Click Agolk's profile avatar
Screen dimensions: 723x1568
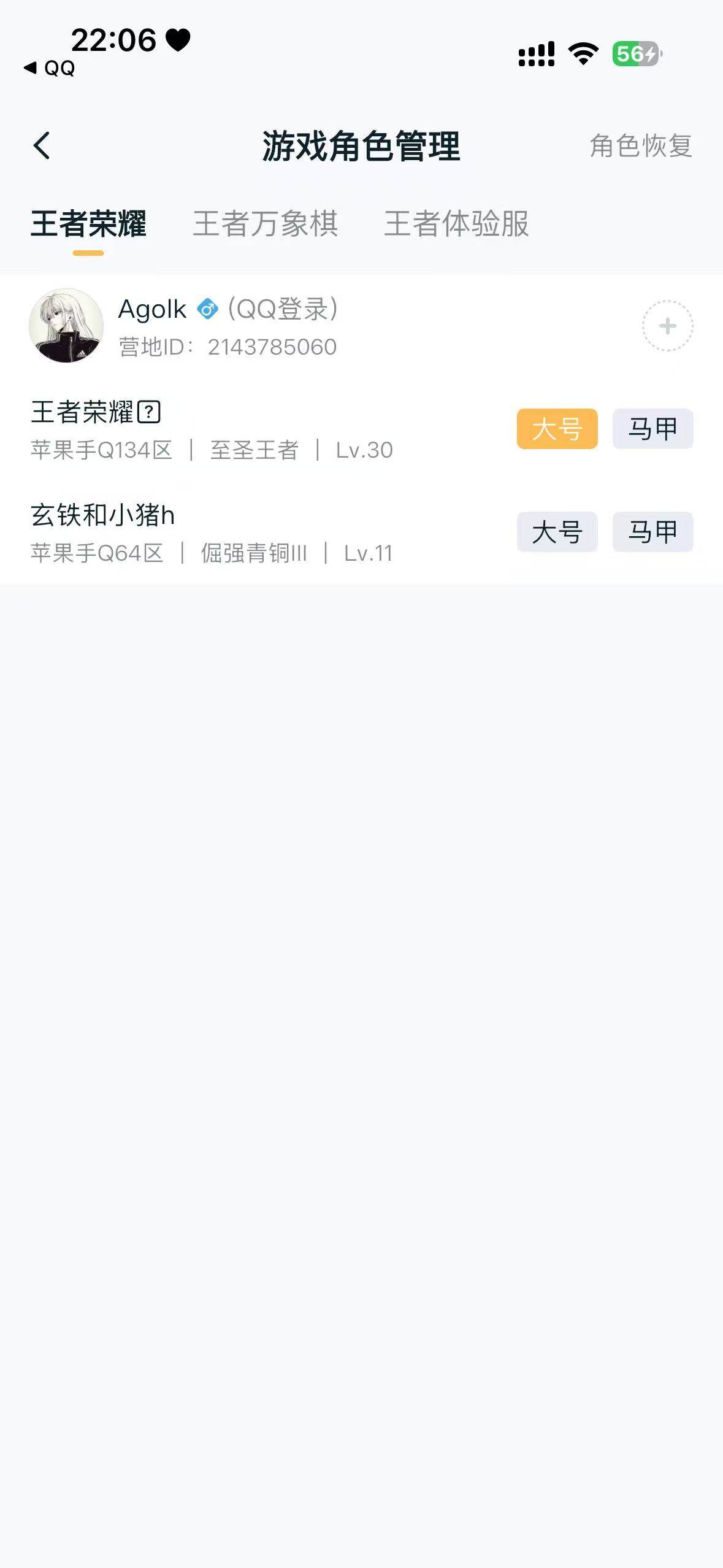pos(66,326)
